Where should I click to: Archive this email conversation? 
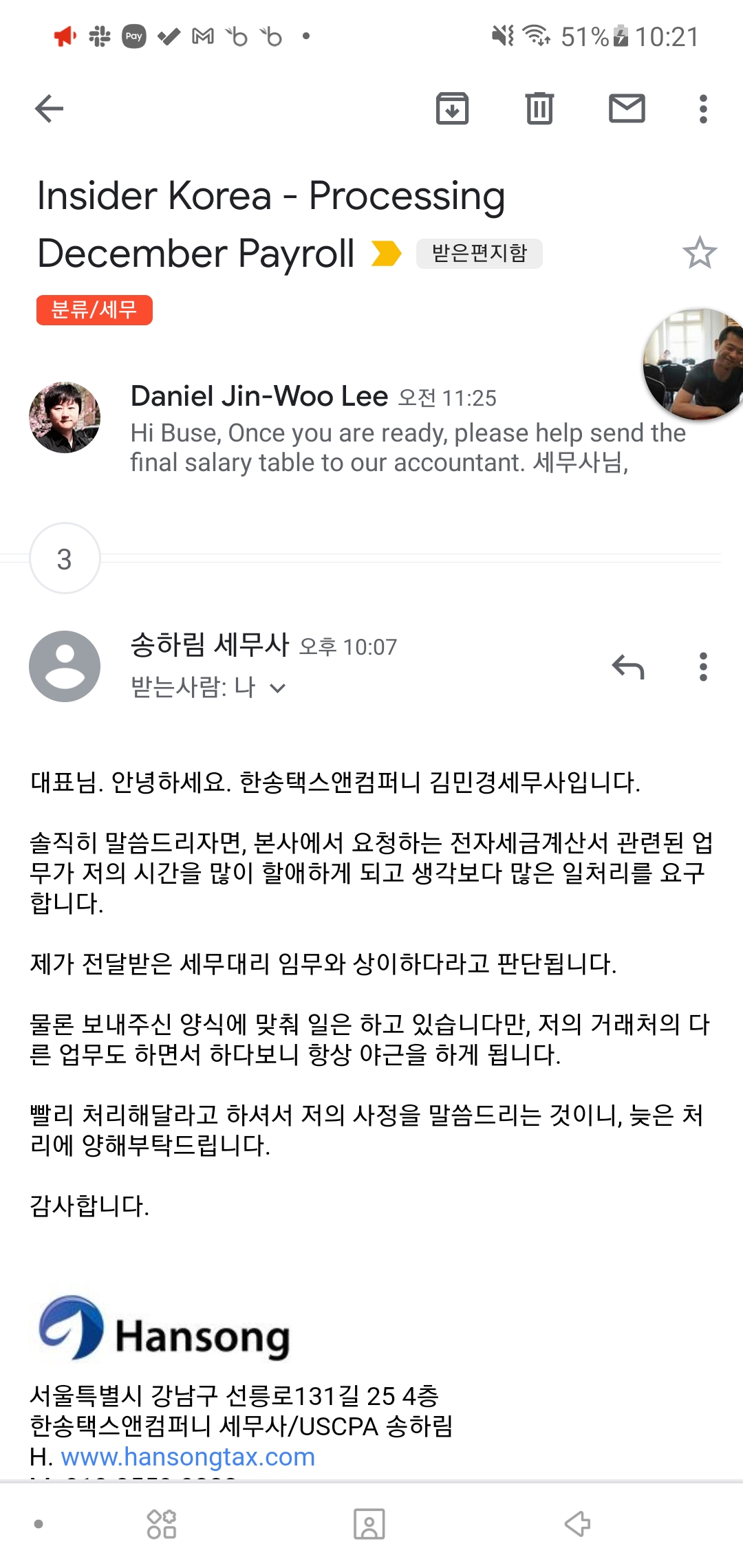[452, 109]
